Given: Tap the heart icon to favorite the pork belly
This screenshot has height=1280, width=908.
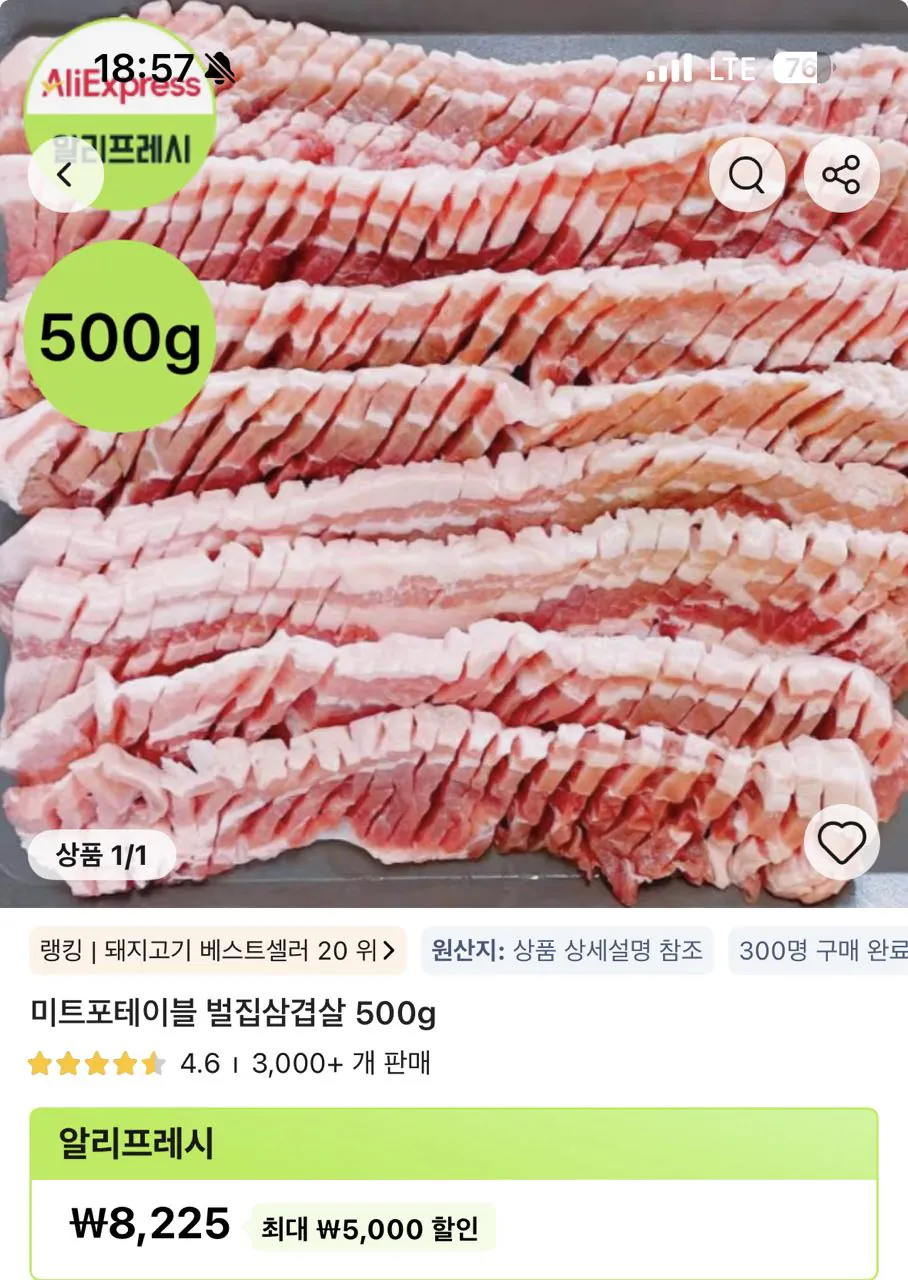Looking at the screenshot, I should pos(842,843).
